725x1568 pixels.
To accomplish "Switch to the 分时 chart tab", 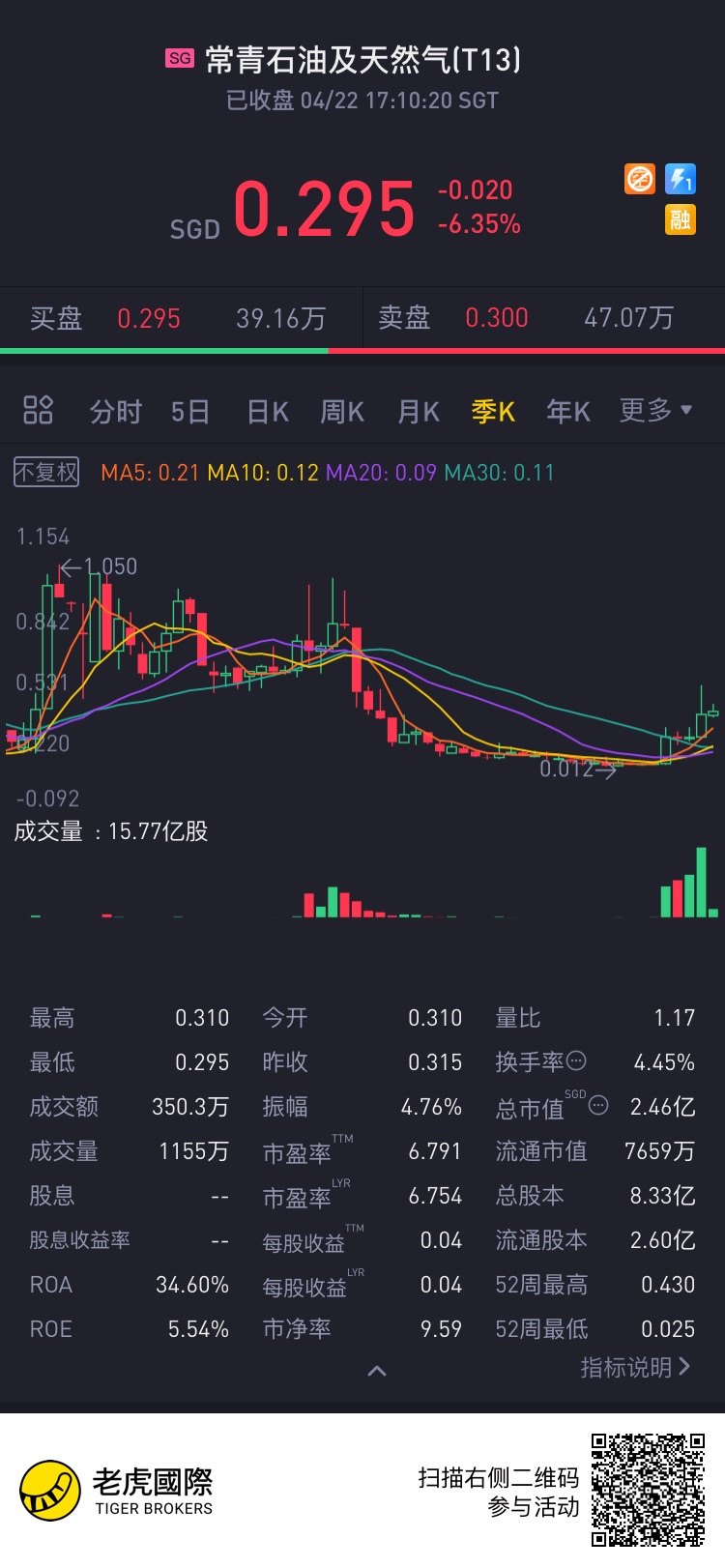I will pyautogui.click(x=115, y=412).
